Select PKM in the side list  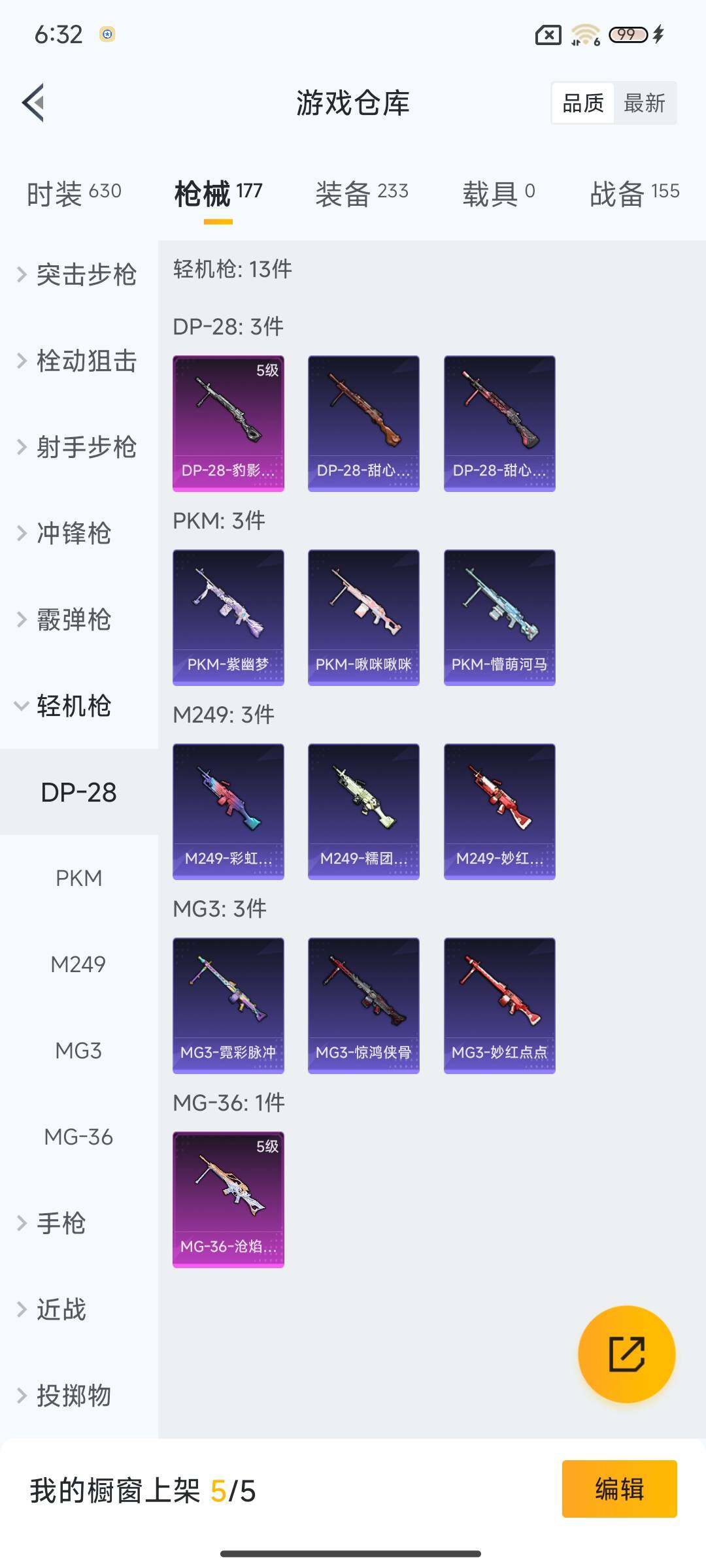tap(78, 878)
